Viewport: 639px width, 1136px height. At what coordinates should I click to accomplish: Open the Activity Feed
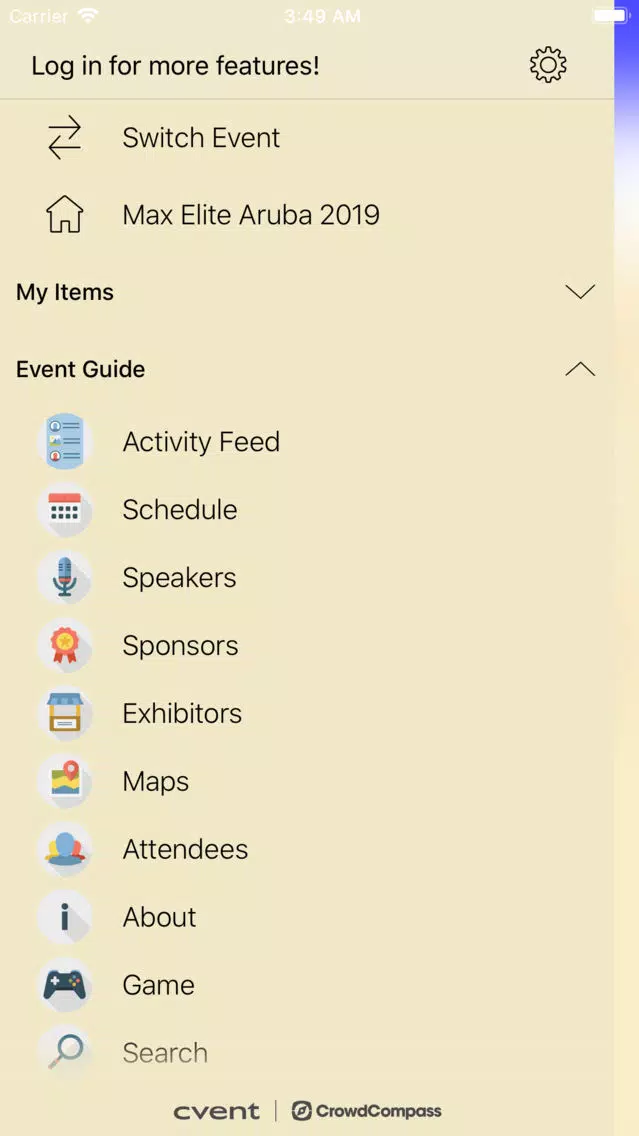point(307,441)
